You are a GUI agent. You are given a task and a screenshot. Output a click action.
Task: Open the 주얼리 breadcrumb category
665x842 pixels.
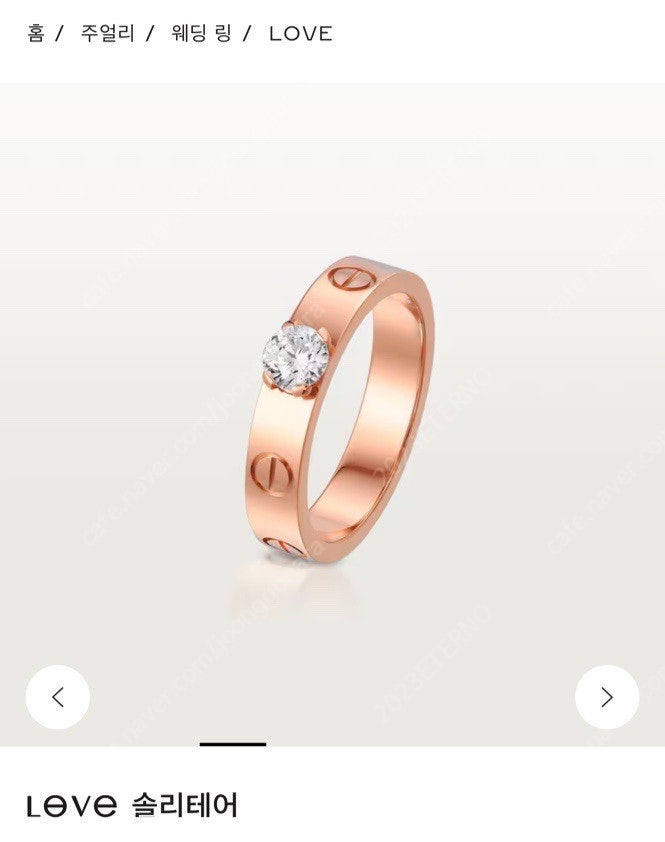[x=107, y=33]
